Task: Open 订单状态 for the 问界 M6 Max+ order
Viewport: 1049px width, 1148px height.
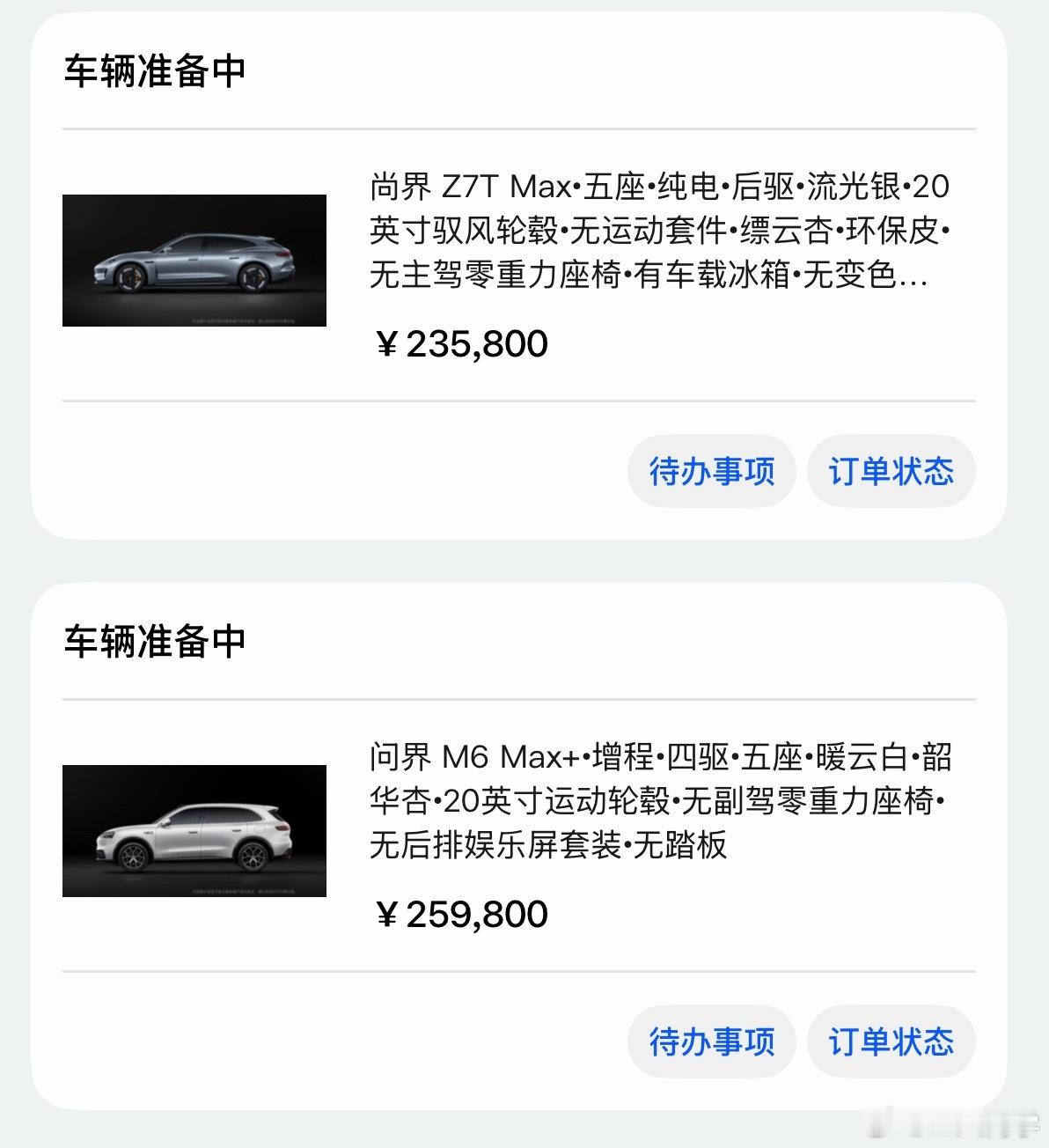Action: tap(891, 1041)
